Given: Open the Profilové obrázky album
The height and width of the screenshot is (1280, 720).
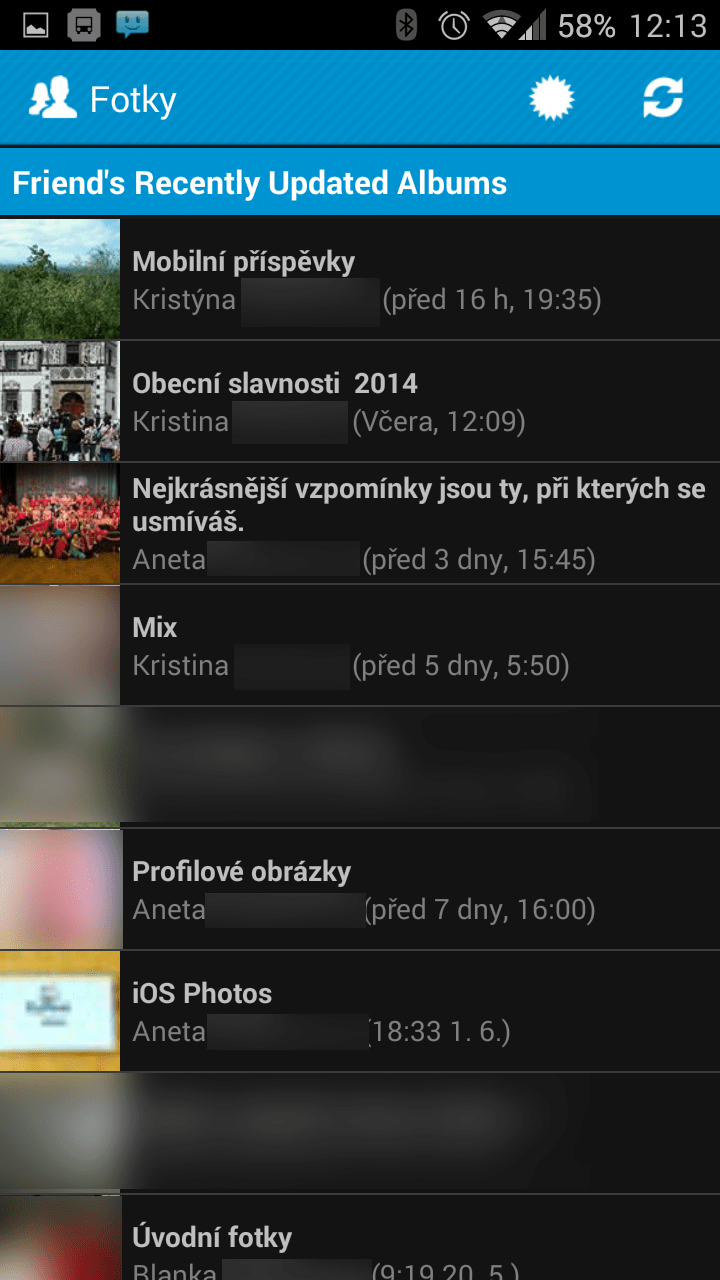Looking at the screenshot, I should point(360,889).
